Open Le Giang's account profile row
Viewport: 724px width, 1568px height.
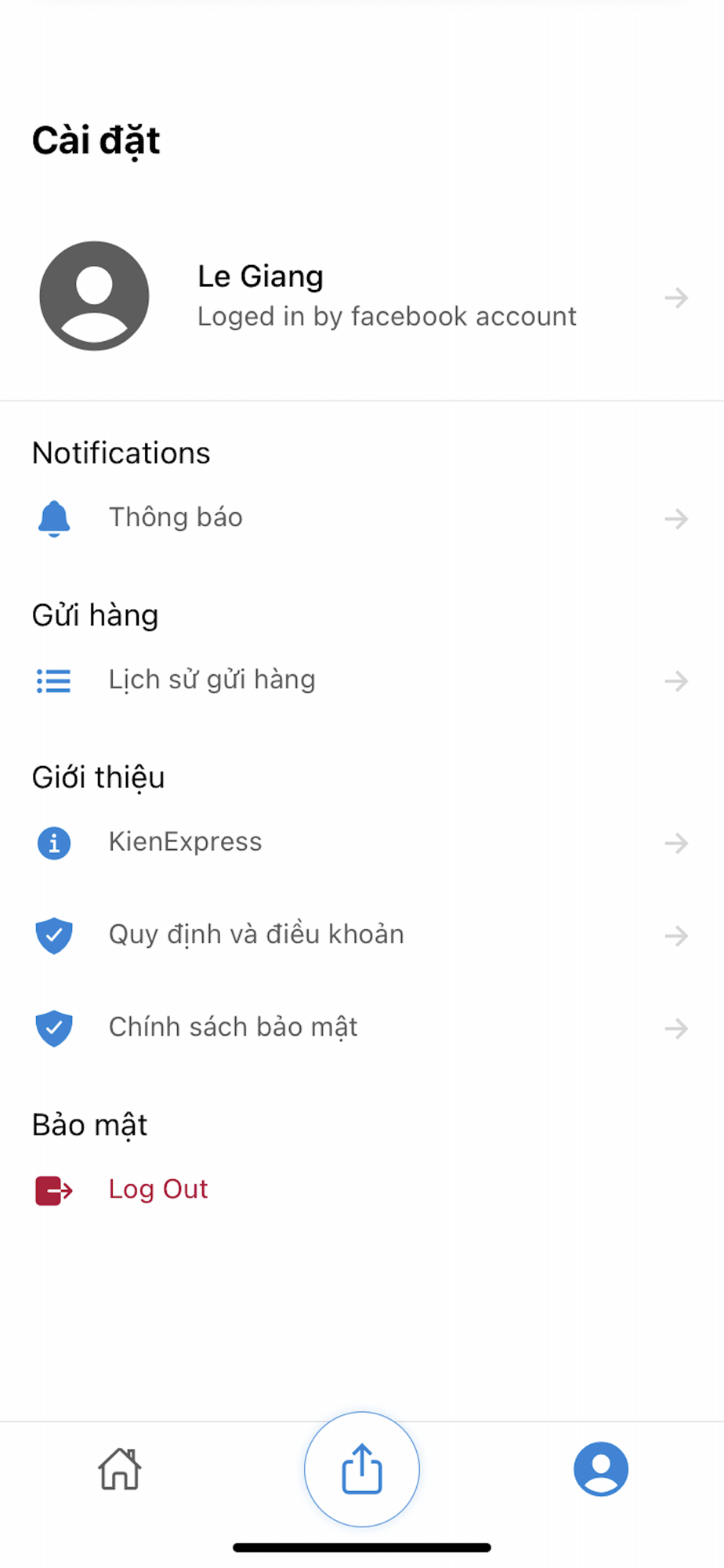(360, 296)
